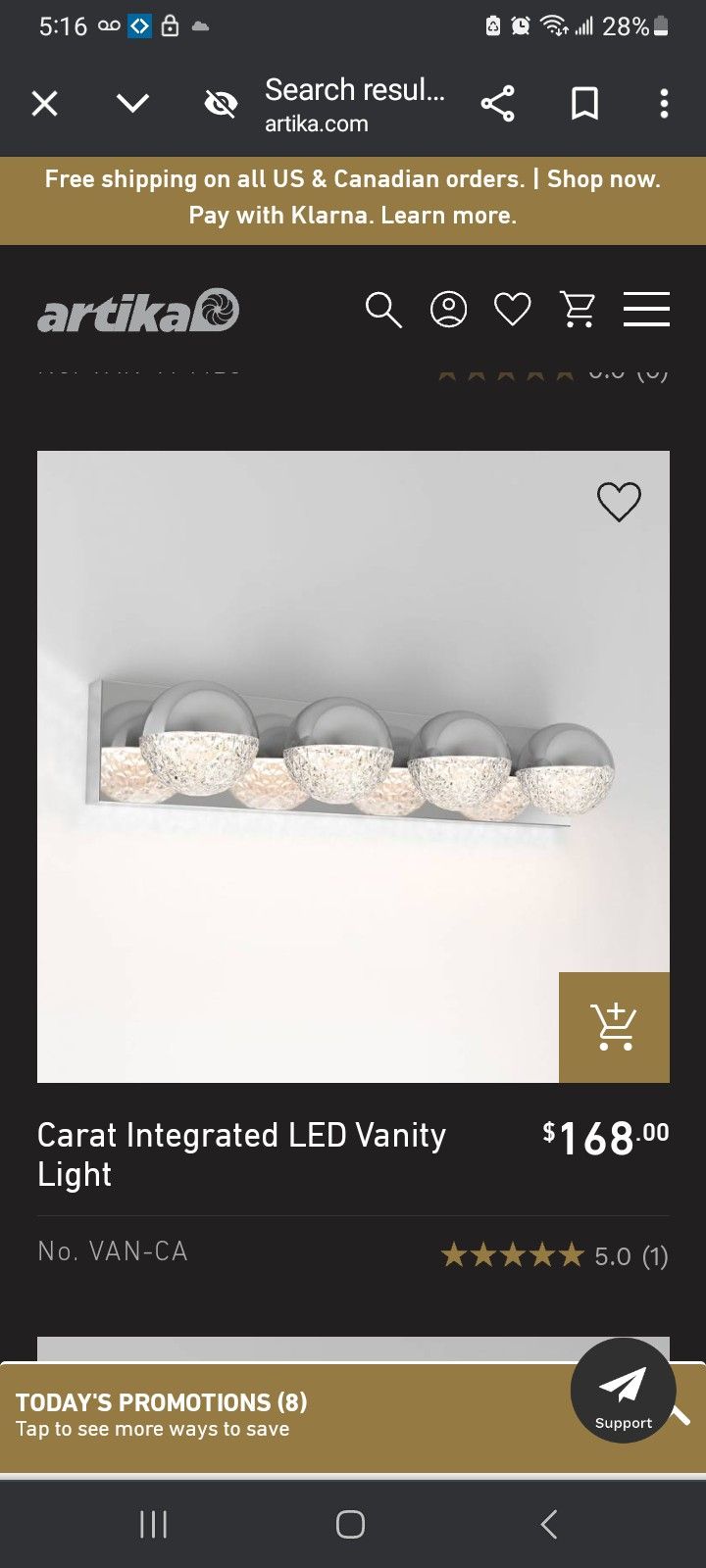The height and width of the screenshot is (1568, 706).
Task: Bookmark the page with the bookmark icon
Action: pyautogui.click(x=583, y=103)
